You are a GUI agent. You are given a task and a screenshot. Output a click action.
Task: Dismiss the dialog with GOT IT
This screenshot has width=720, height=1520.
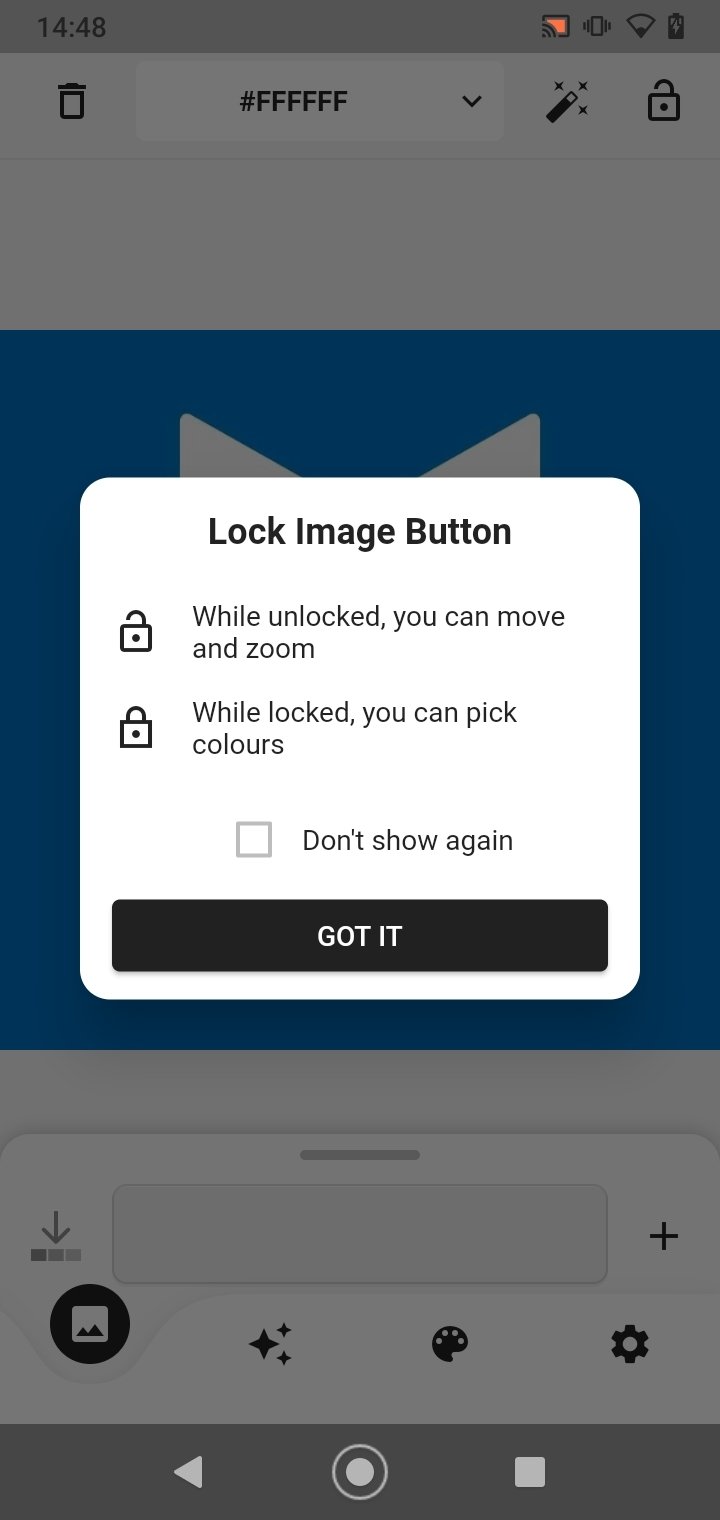click(x=360, y=935)
